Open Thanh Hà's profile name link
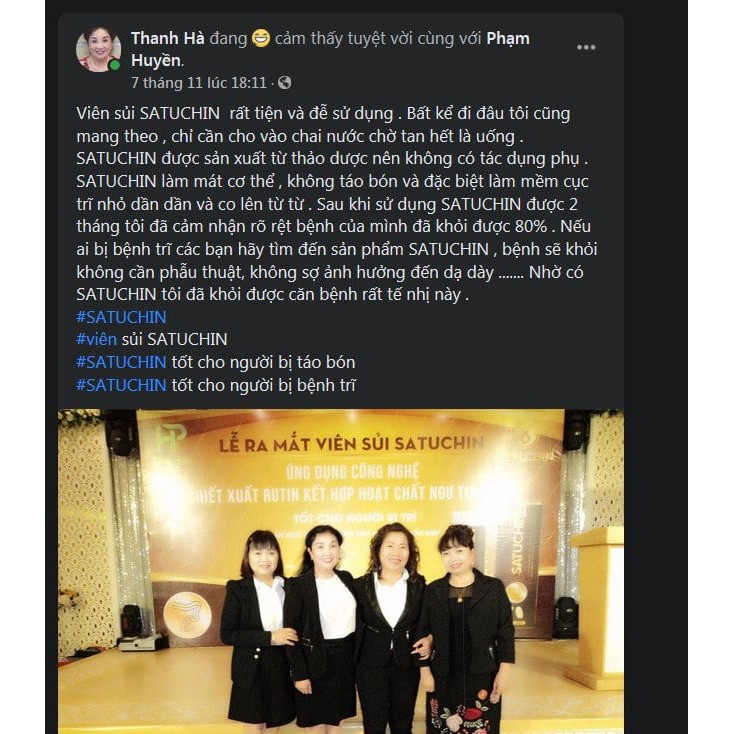 [x=167, y=38]
